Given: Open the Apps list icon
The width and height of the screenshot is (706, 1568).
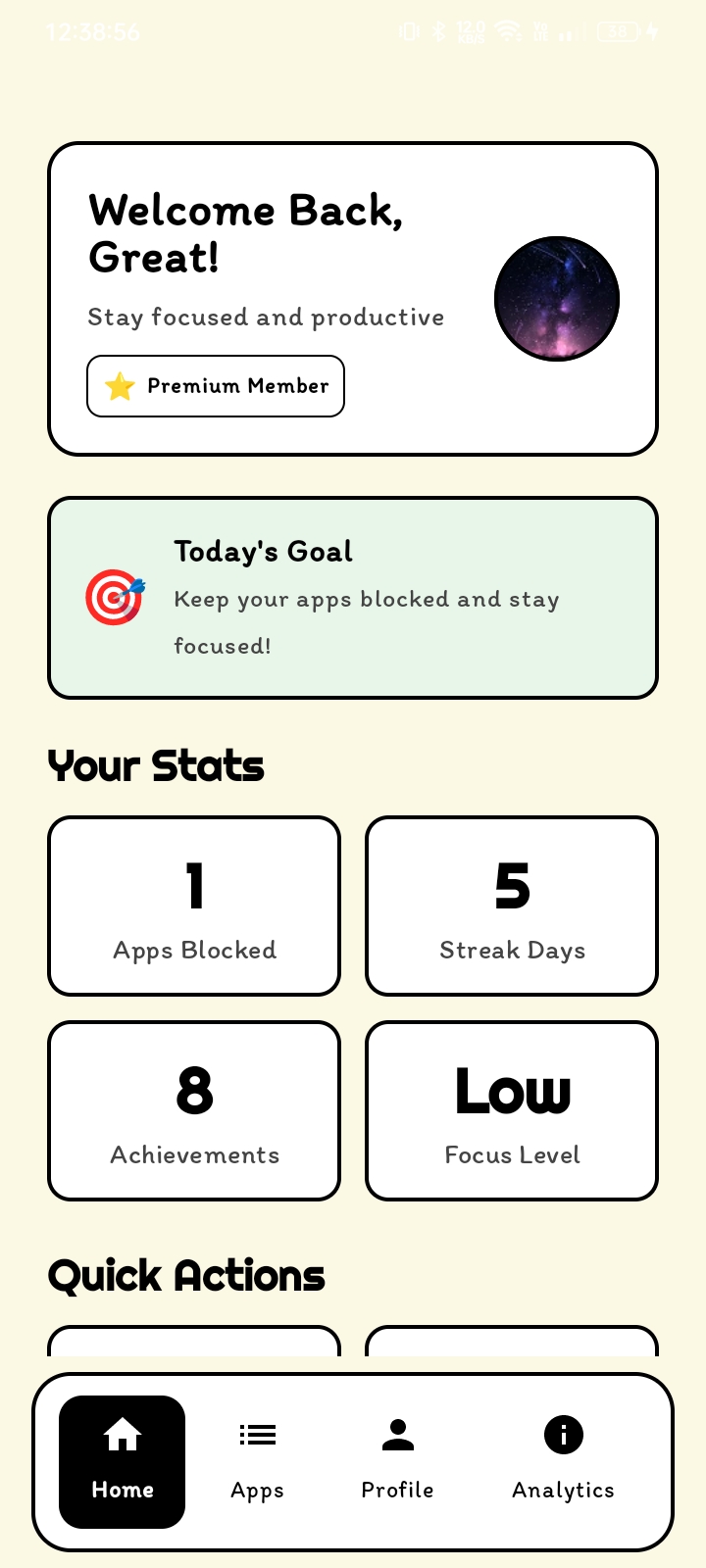Looking at the screenshot, I should [x=257, y=1434].
